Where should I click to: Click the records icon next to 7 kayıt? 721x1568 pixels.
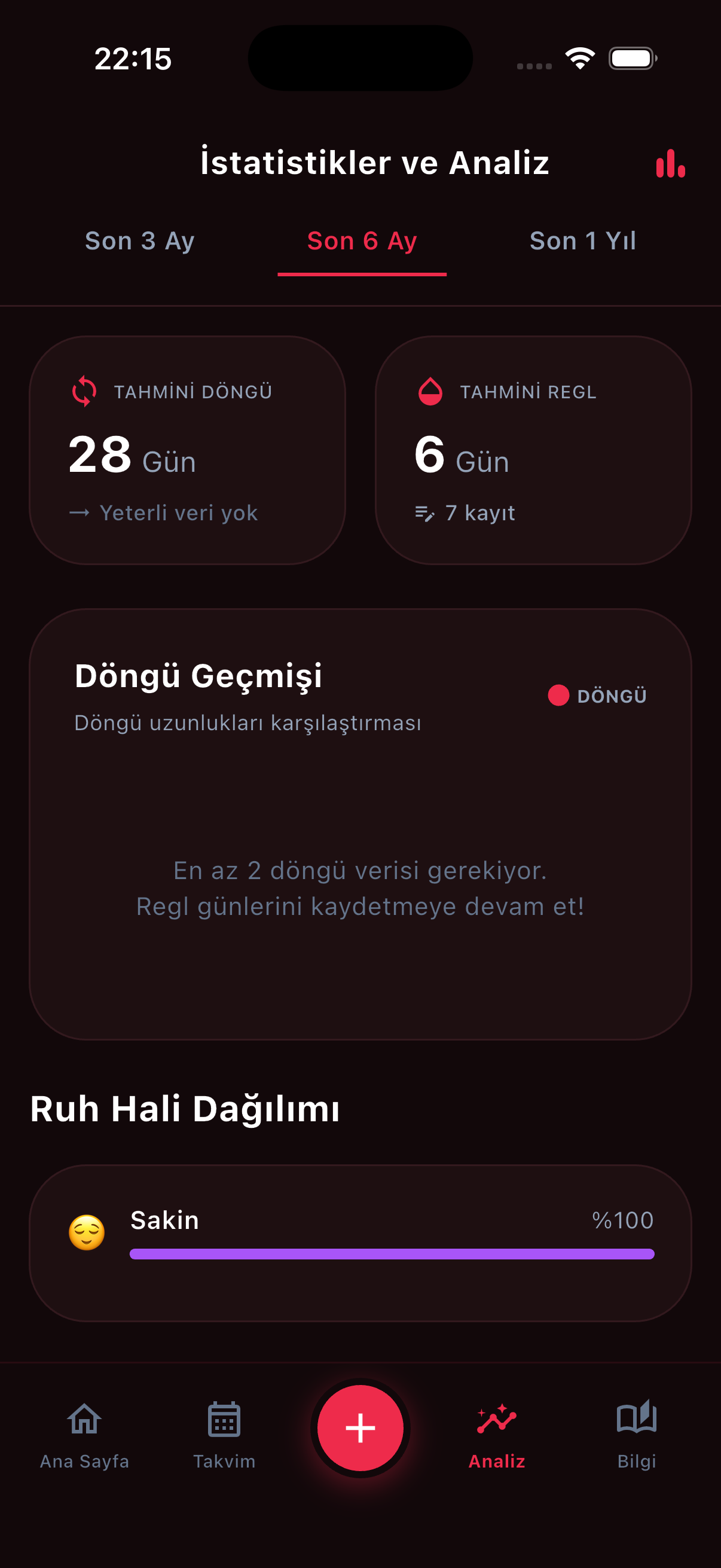pos(423,513)
